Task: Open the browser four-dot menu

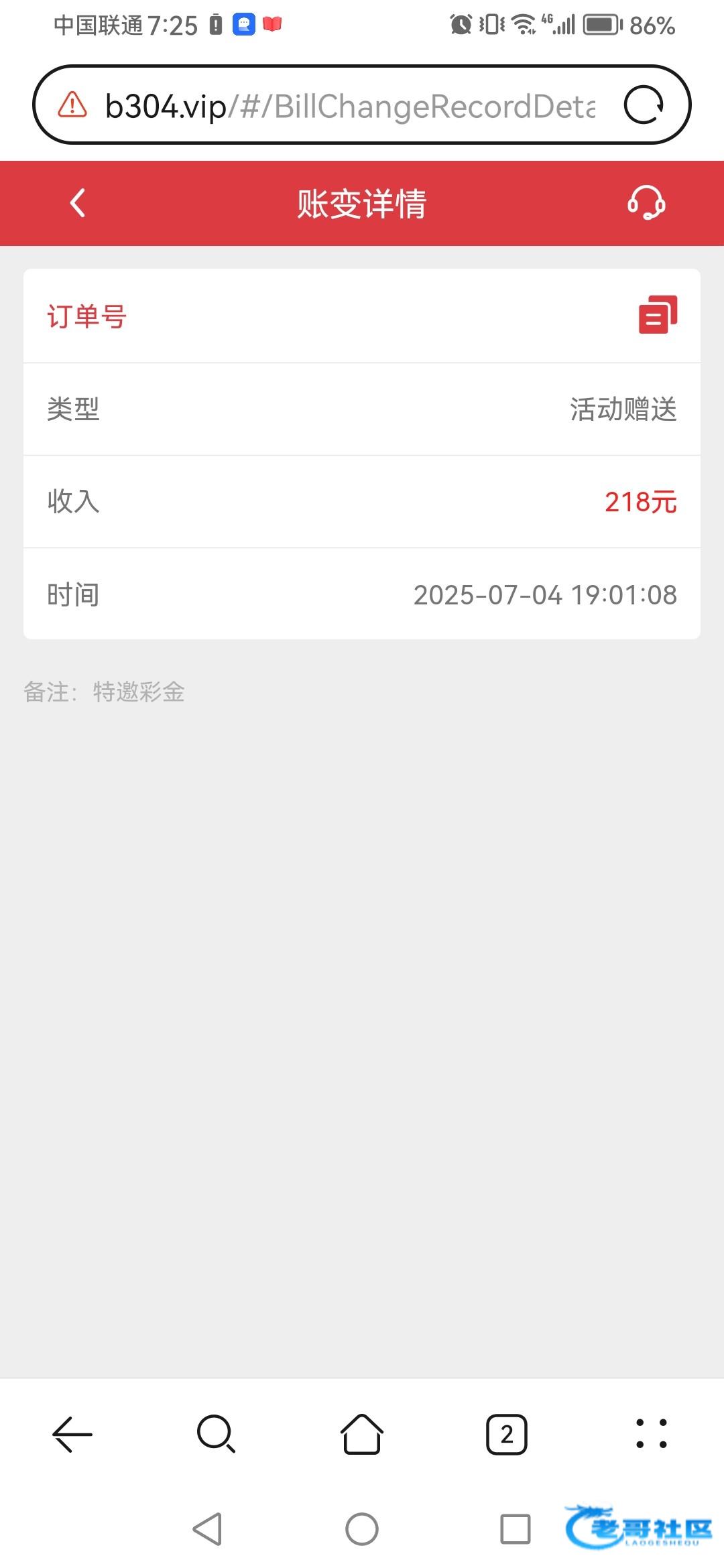Action: click(652, 1435)
